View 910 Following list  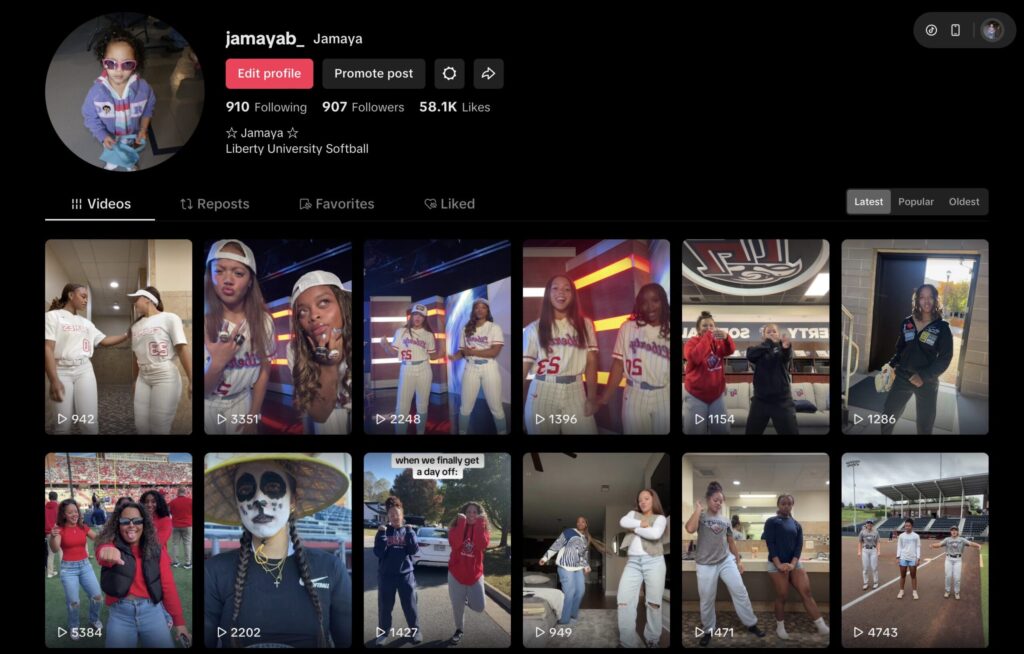[x=266, y=107]
